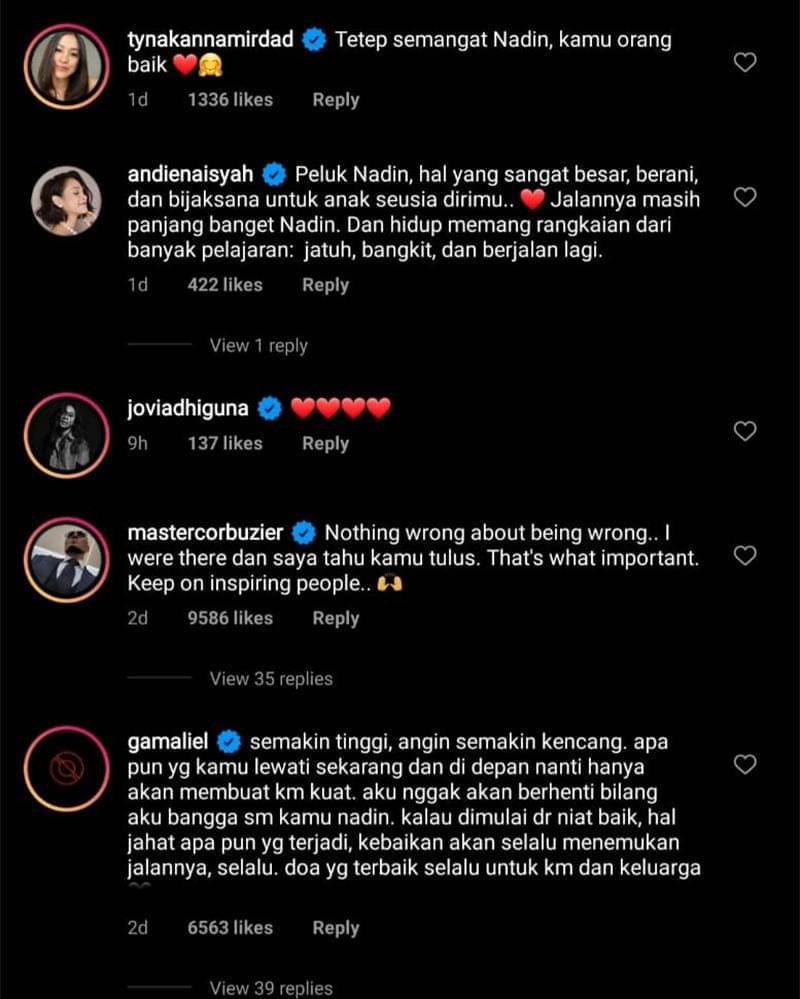The image size is (800, 999).
Task: Reply to mastercorbuzier's comment
Action: click(x=335, y=619)
